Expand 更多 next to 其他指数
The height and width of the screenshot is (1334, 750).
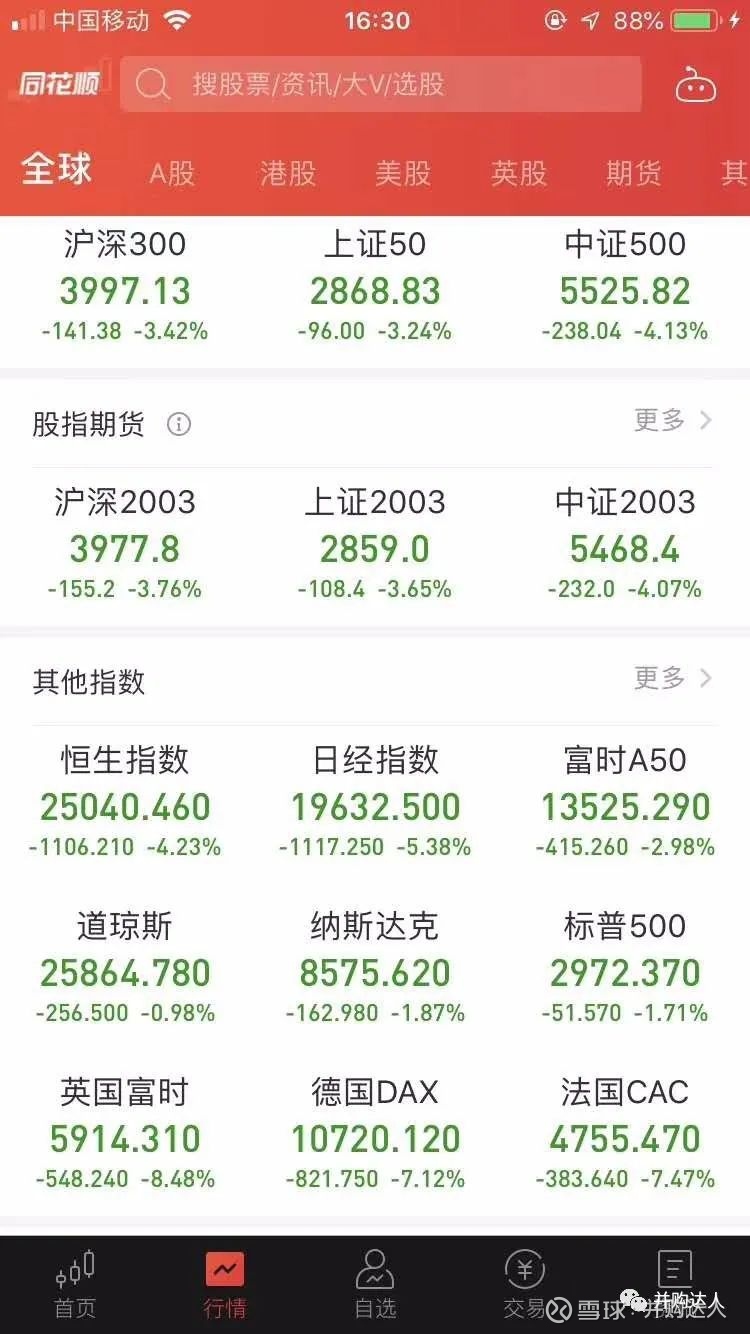[656, 679]
